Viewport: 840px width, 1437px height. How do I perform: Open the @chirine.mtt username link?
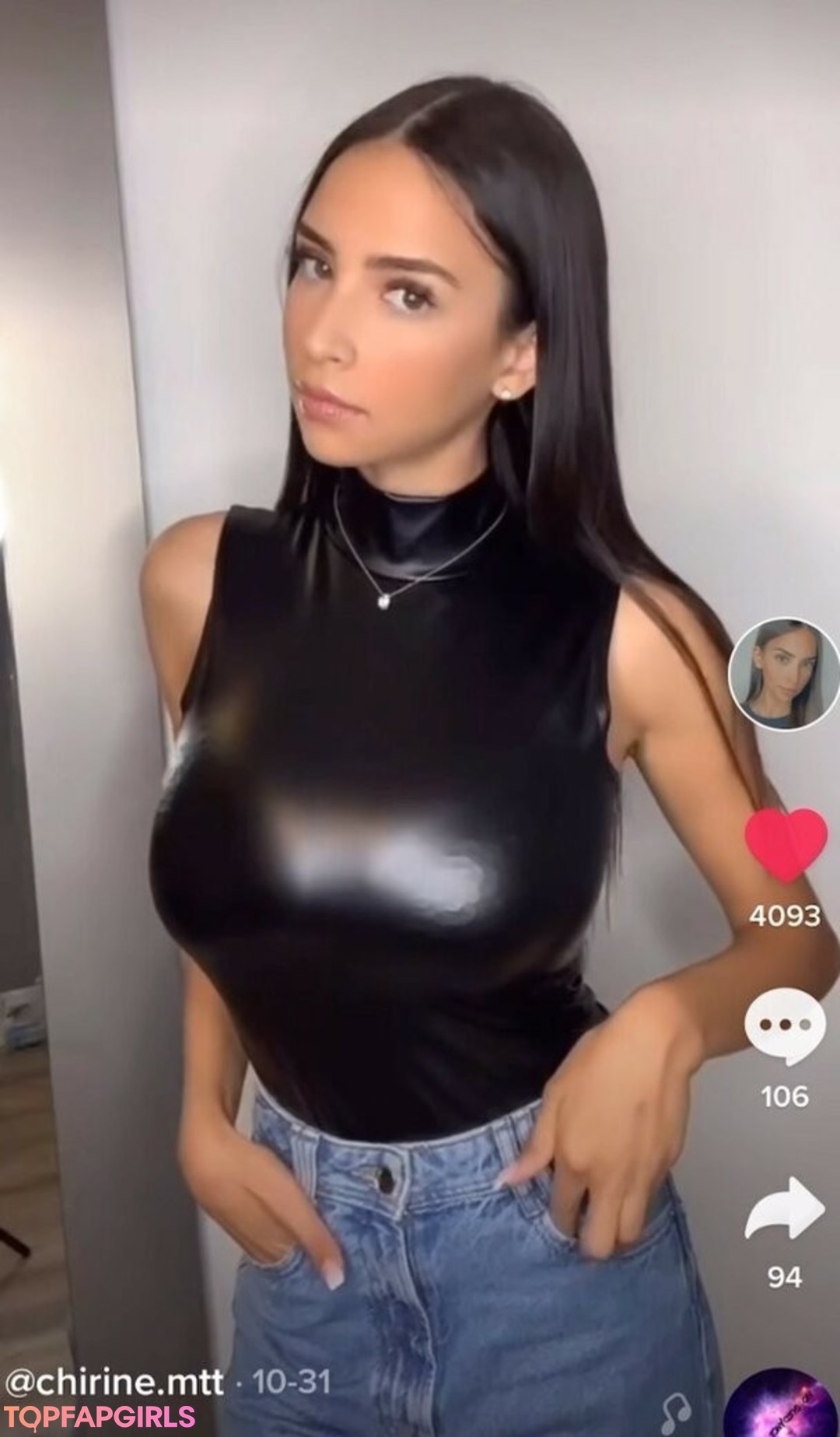pyautogui.click(x=114, y=1382)
